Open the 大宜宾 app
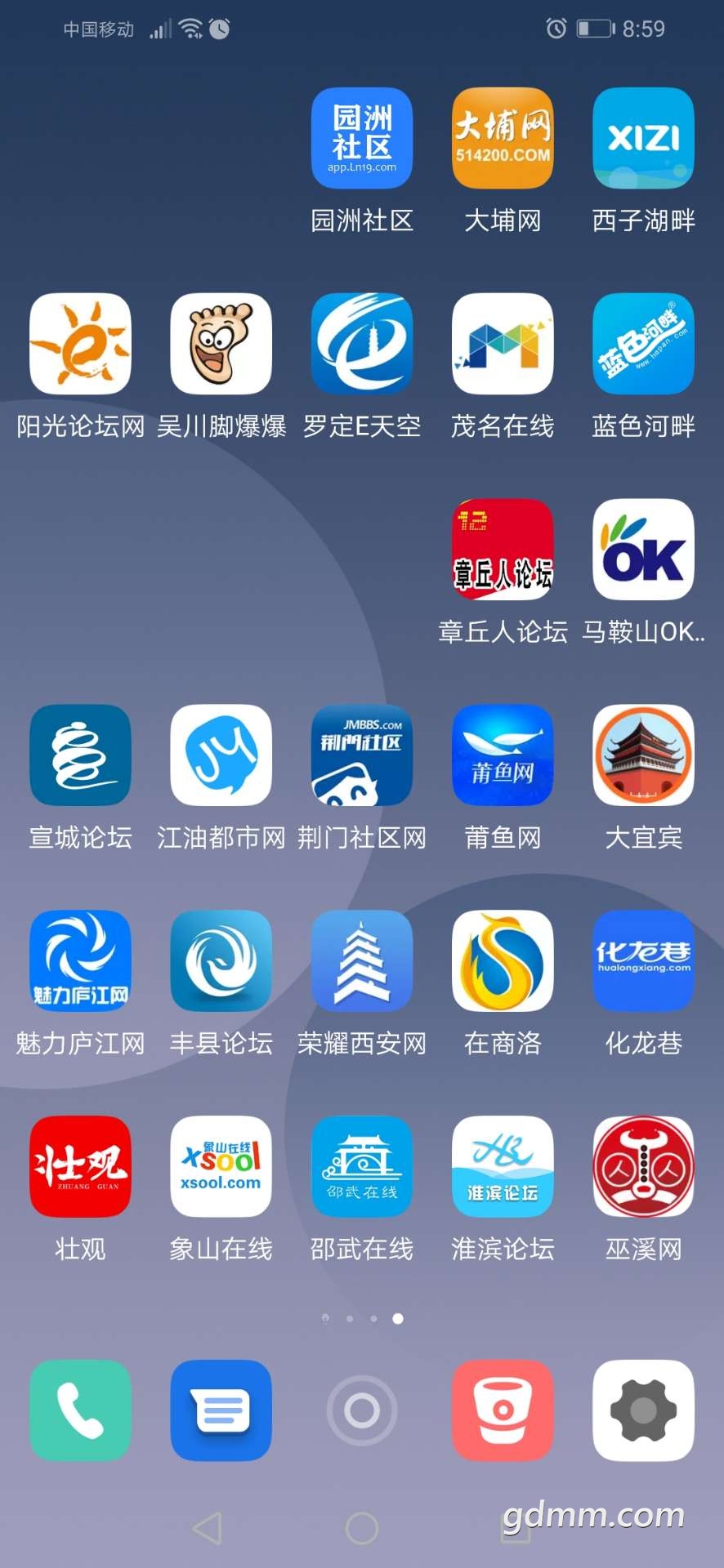 pyautogui.click(x=643, y=755)
